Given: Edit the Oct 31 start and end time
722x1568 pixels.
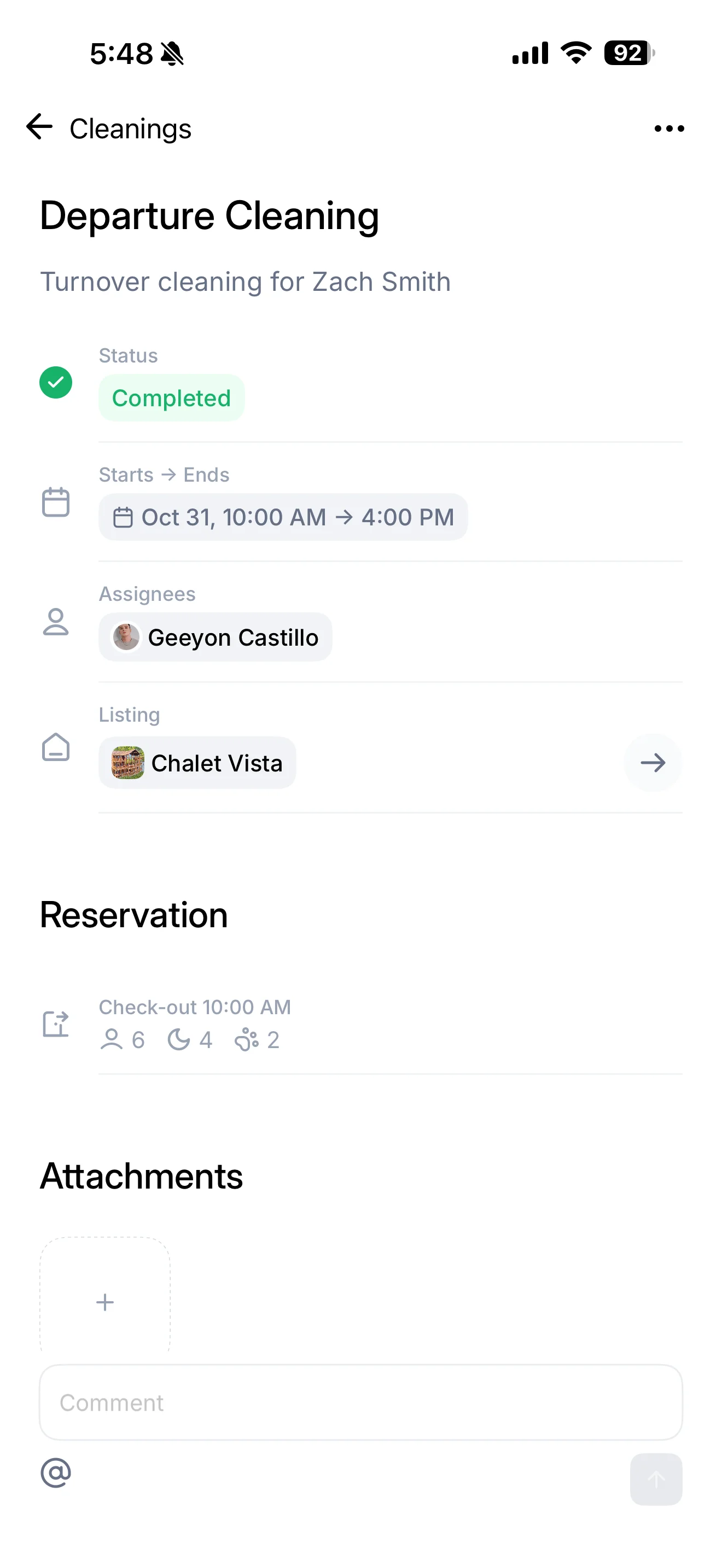Looking at the screenshot, I should point(283,517).
